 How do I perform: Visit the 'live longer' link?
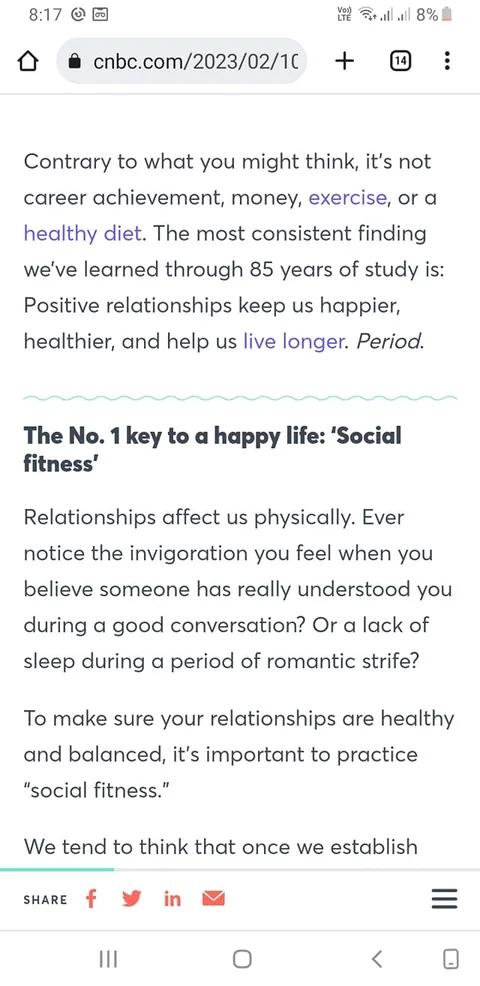tap(293, 341)
